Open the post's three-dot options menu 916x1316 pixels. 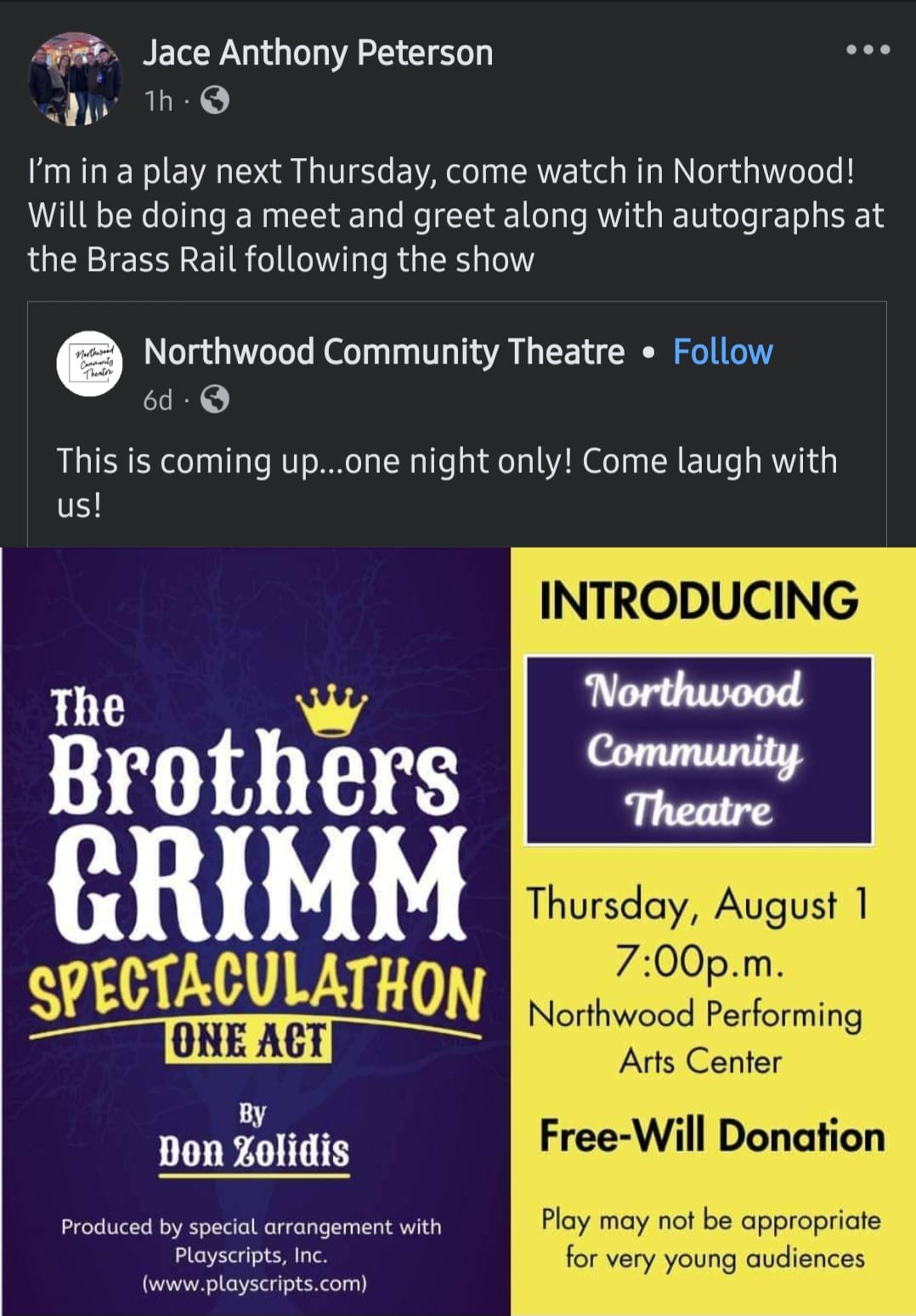[868, 50]
